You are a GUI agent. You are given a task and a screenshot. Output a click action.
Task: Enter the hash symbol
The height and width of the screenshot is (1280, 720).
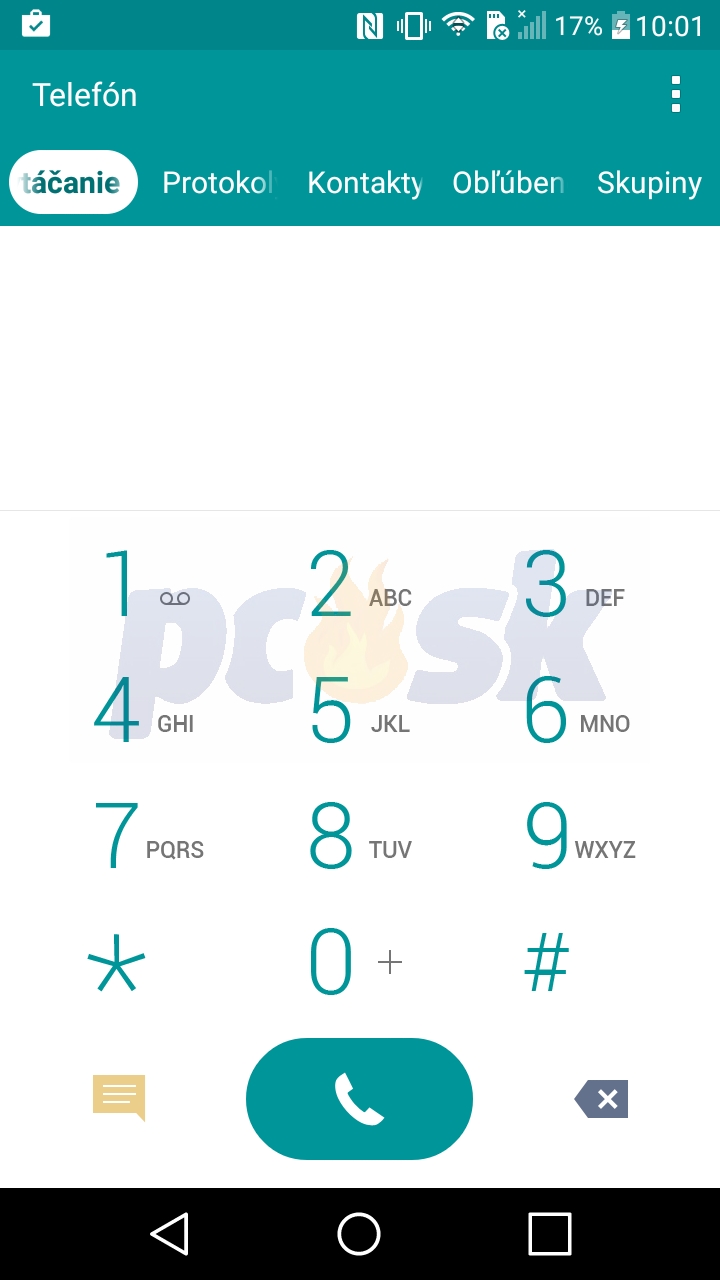point(547,962)
